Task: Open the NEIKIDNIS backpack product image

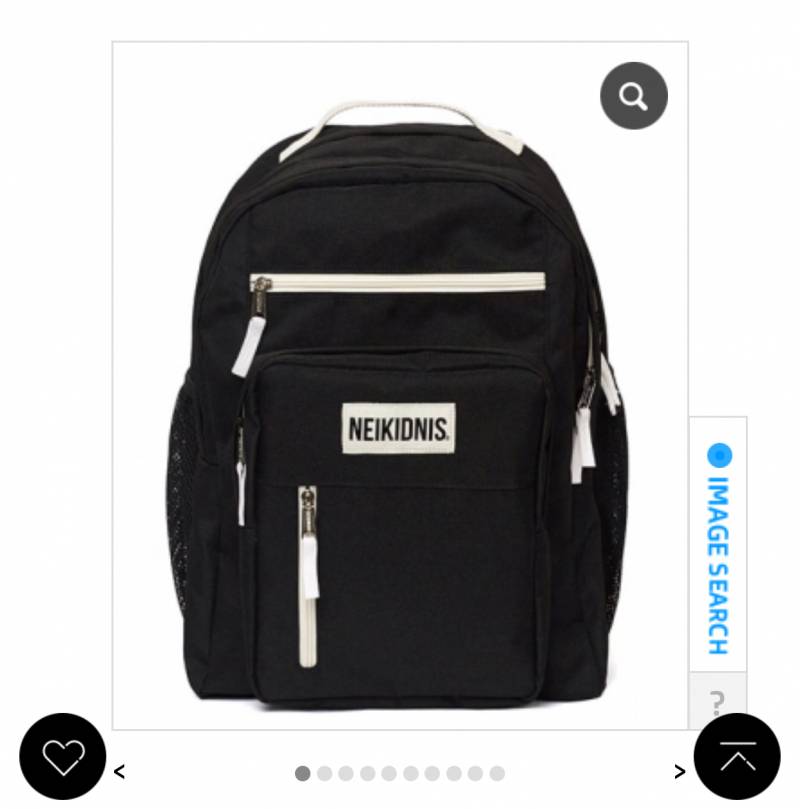Action: click(x=399, y=400)
